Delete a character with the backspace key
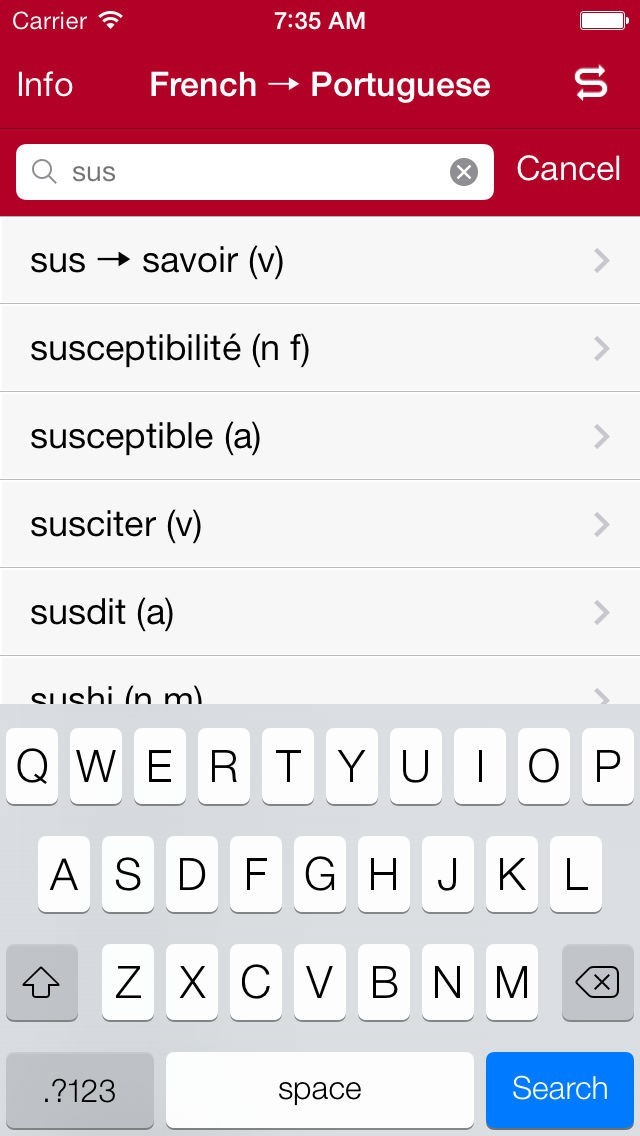This screenshot has width=640, height=1136. (x=597, y=983)
